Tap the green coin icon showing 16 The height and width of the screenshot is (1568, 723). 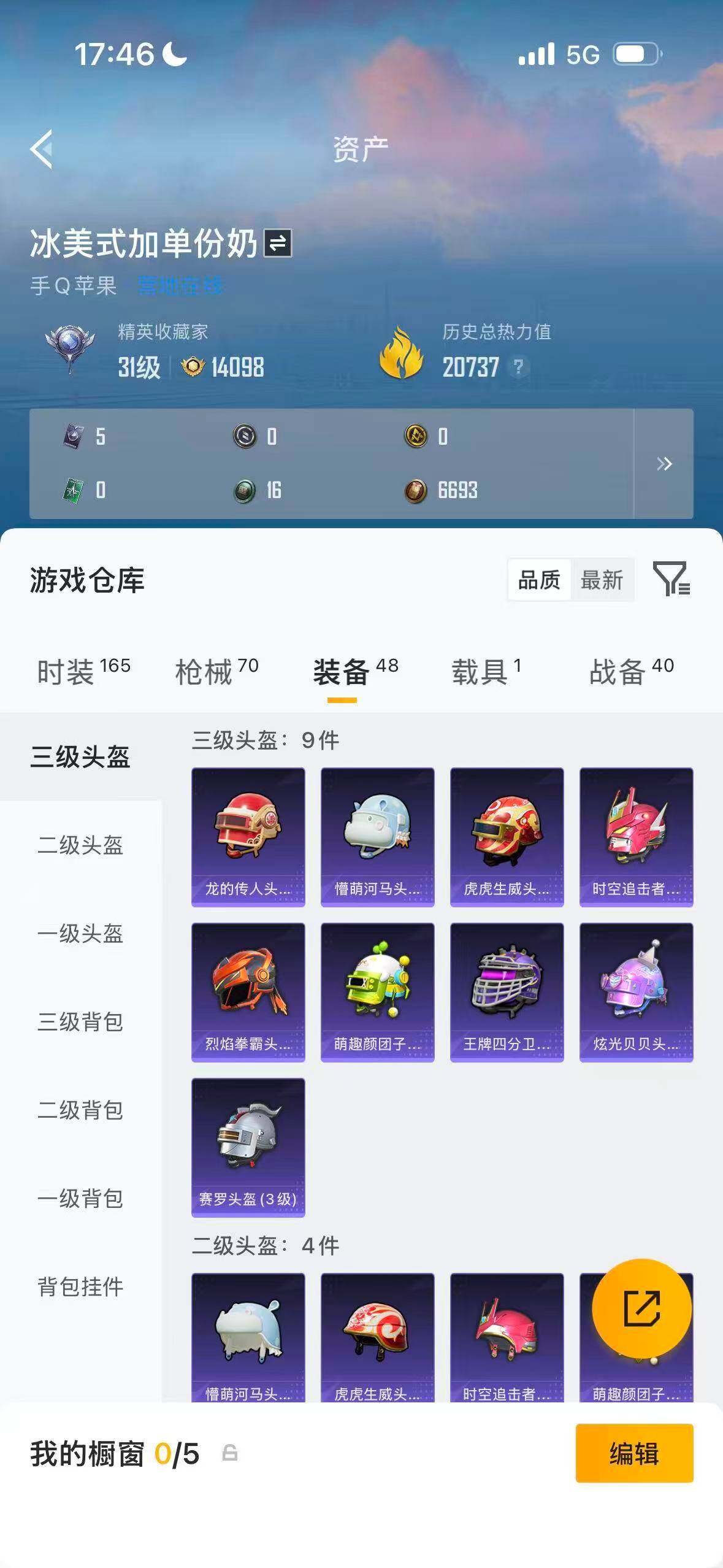244,491
